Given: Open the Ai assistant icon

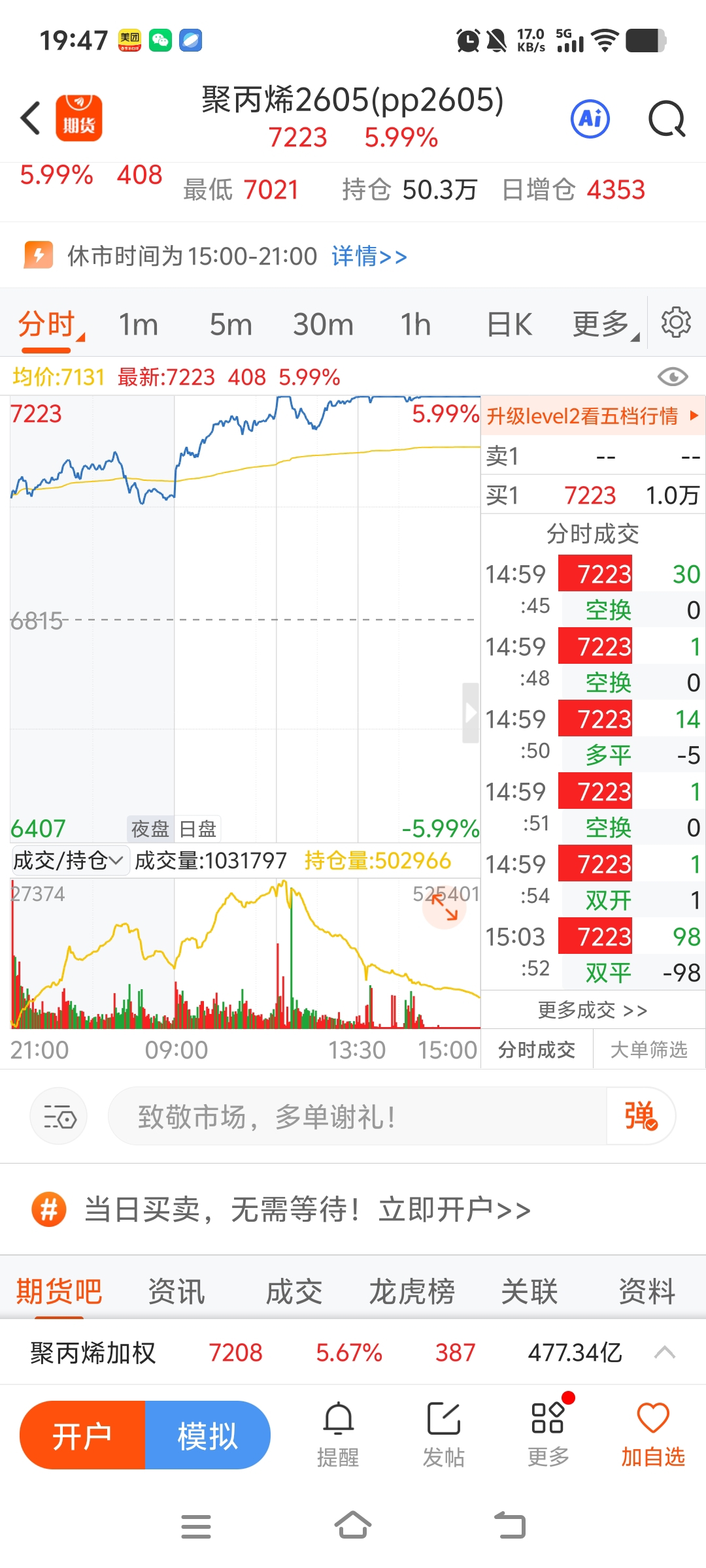Looking at the screenshot, I should [590, 119].
